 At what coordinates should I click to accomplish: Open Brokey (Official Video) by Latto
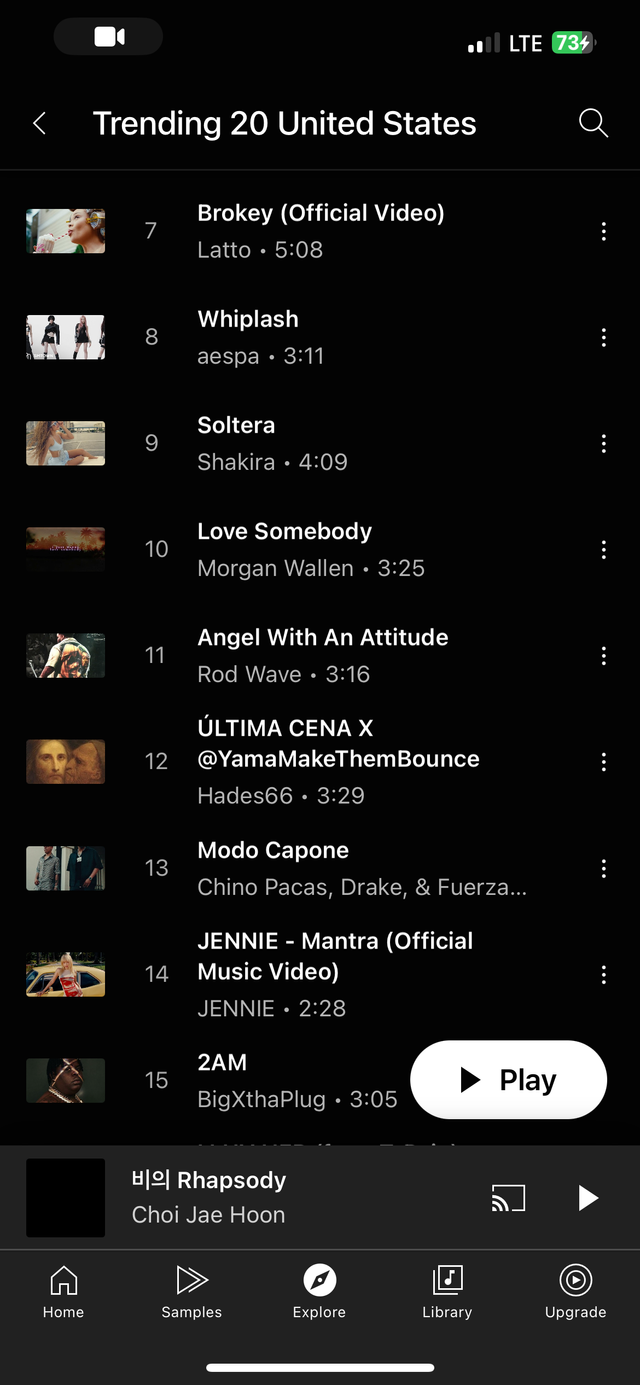coord(320,231)
